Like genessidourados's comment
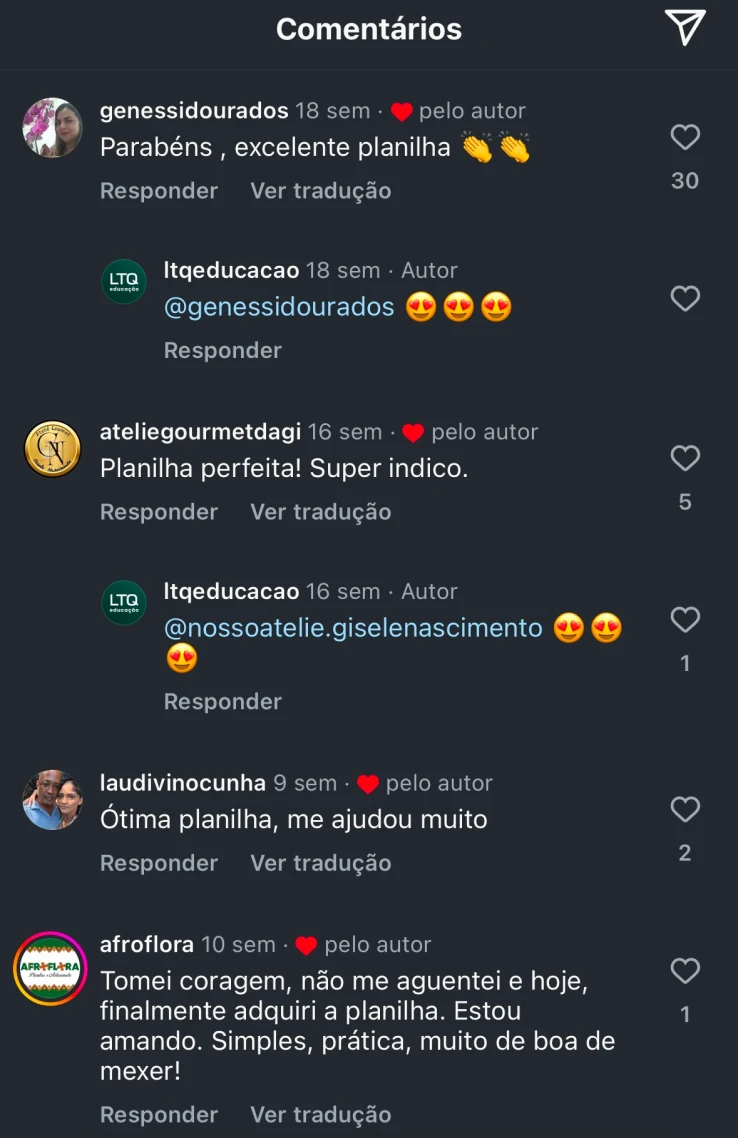The height and width of the screenshot is (1138, 738). pyautogui.click(x=685, y=138)
